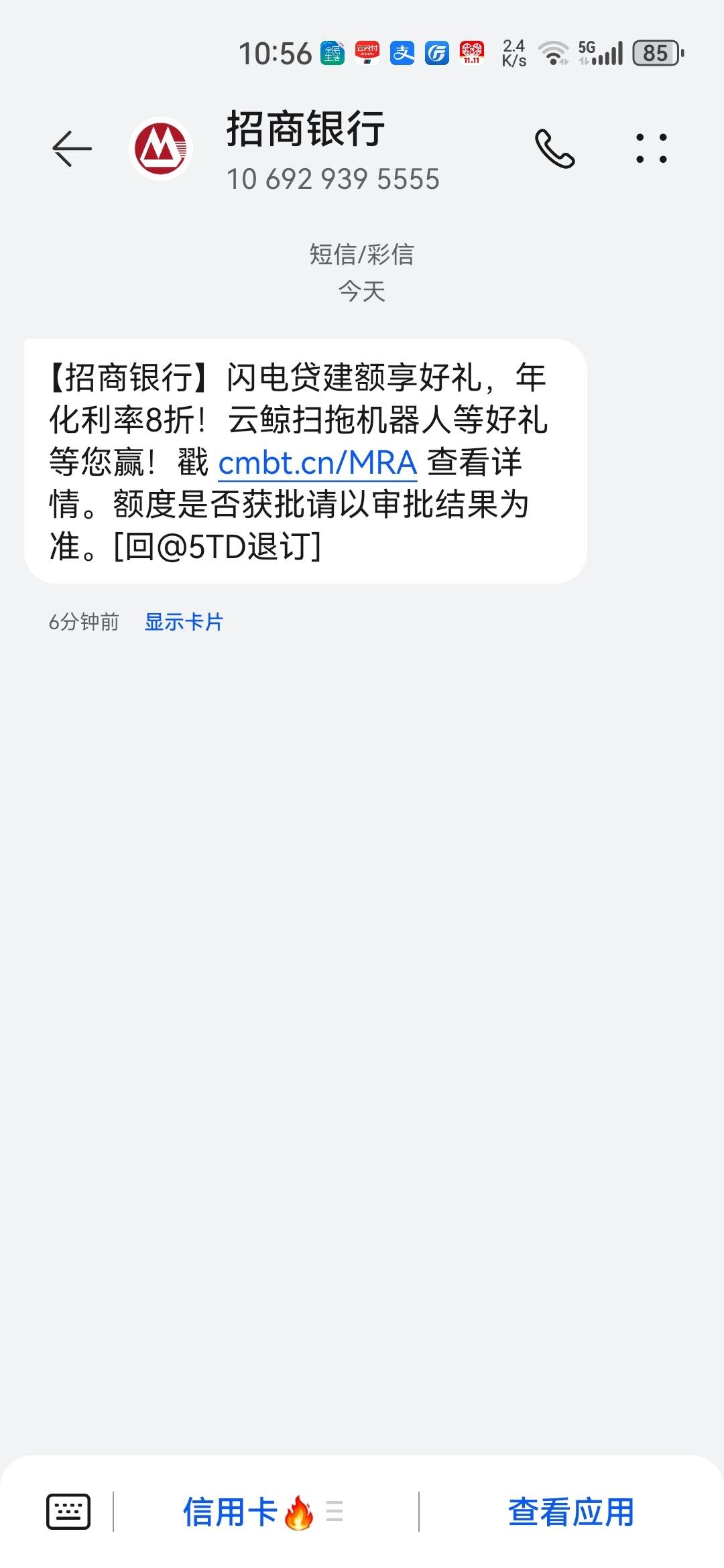Tap 查看应用 button
This screenshot has height=1568, width=724.
(x=571, y=1512)
